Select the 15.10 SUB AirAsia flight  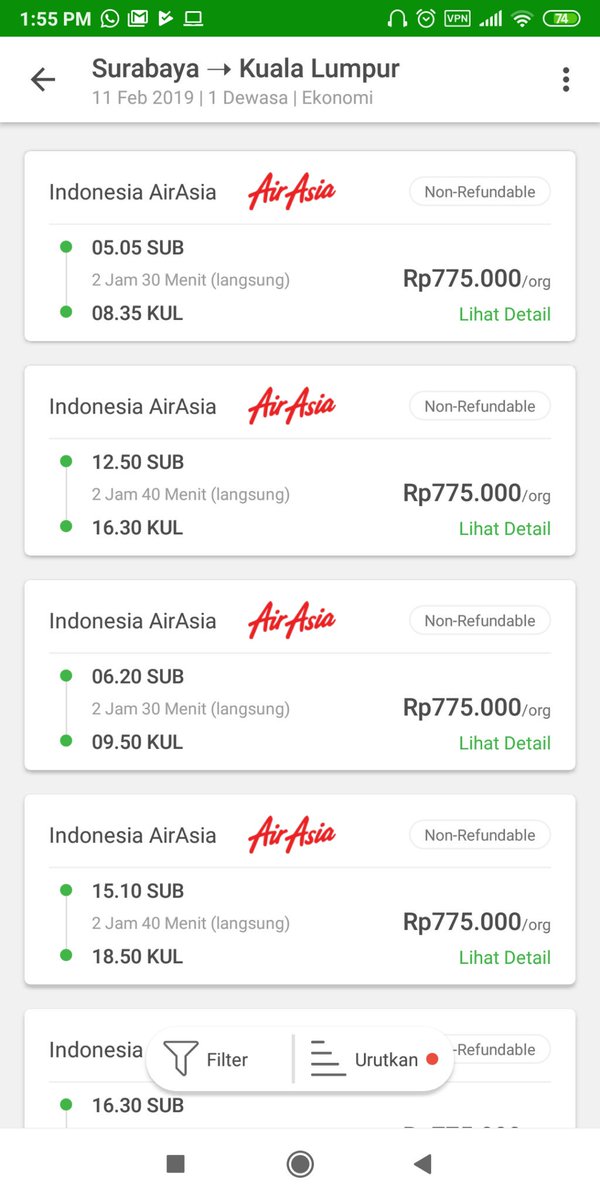tap(300, 890)
